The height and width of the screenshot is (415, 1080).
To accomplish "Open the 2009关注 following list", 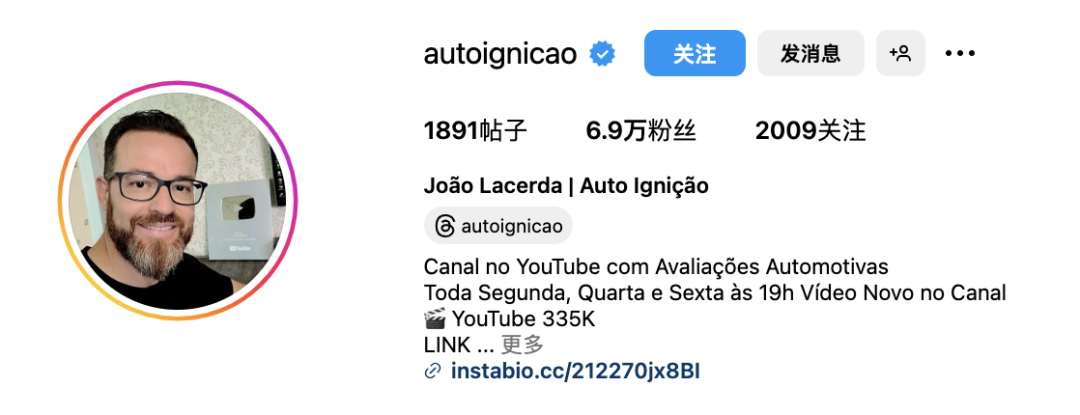I will point(810,130).
